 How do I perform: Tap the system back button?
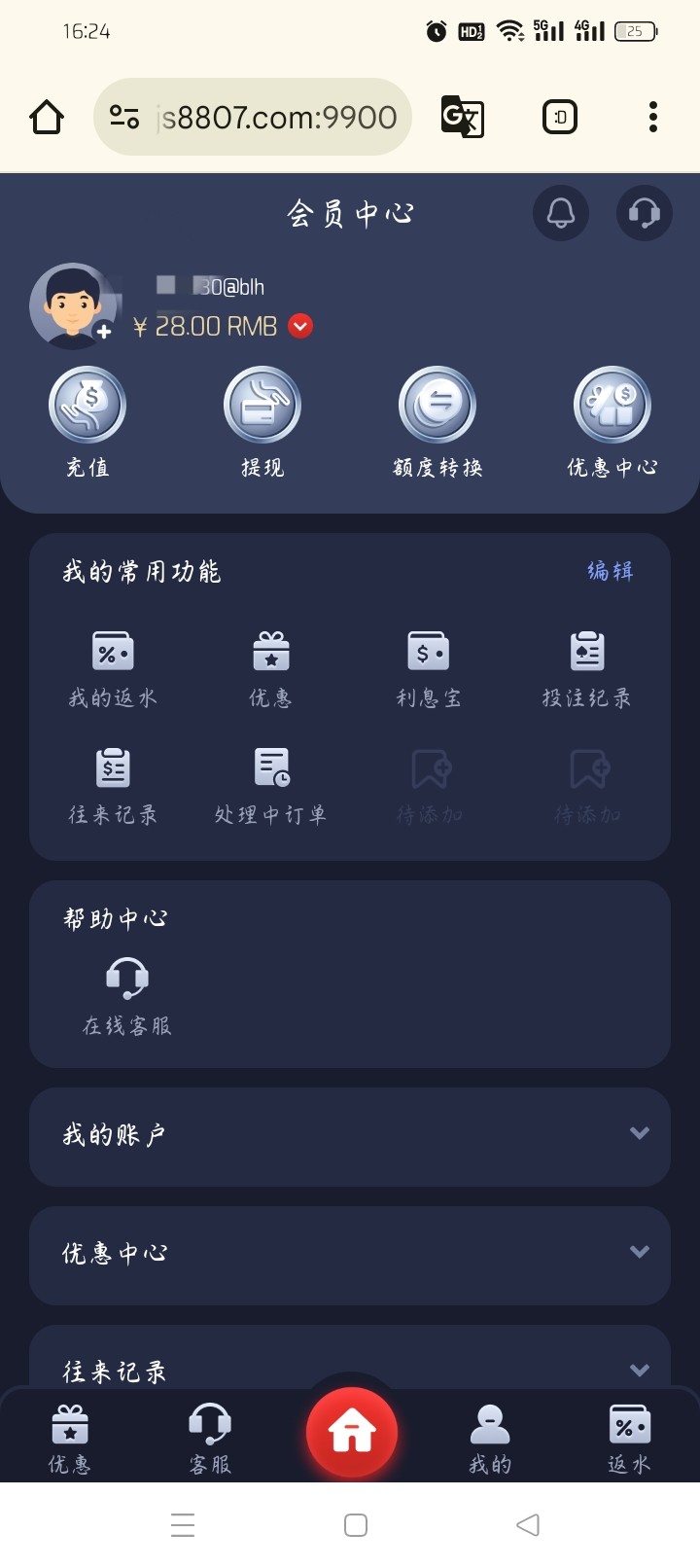(x=528, y=1524)
